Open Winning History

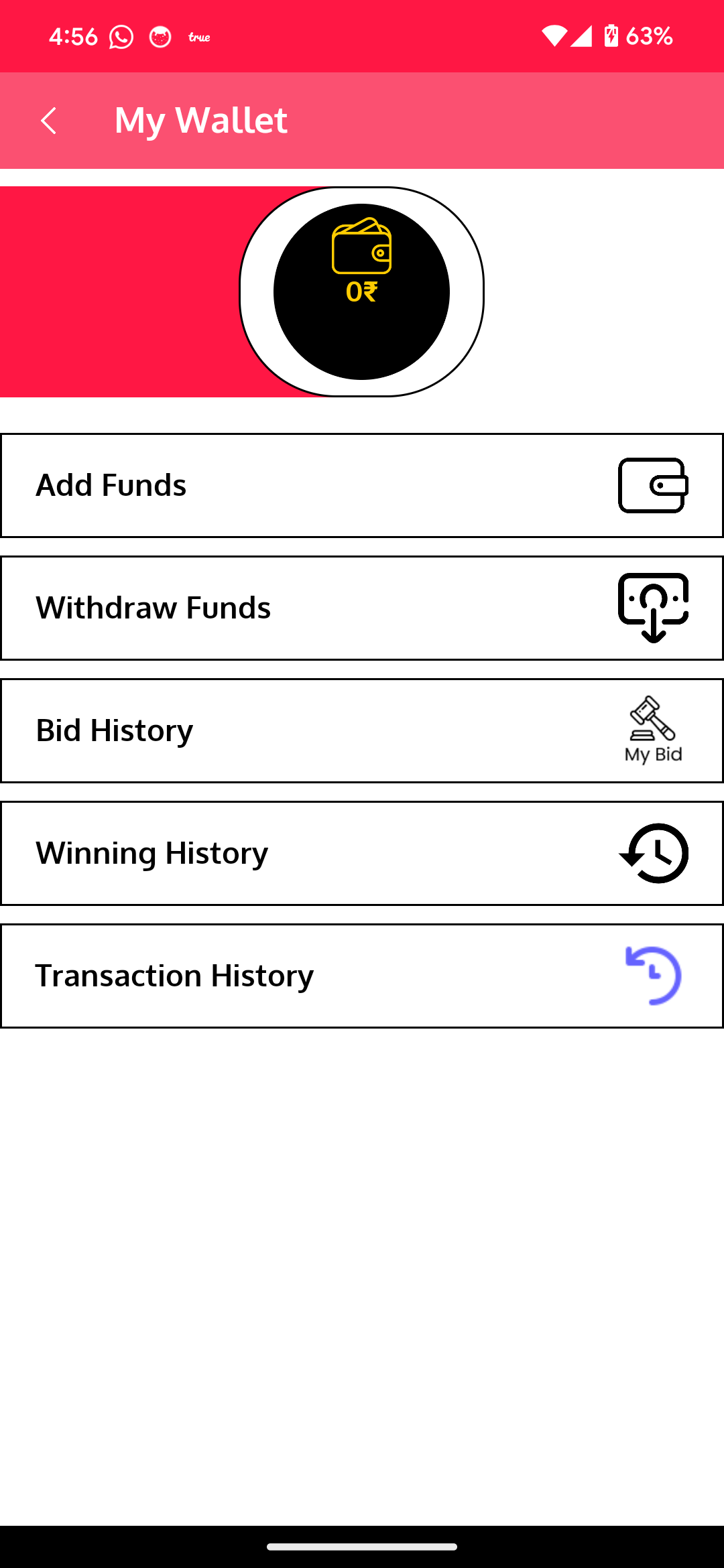(x=362, y=853)
